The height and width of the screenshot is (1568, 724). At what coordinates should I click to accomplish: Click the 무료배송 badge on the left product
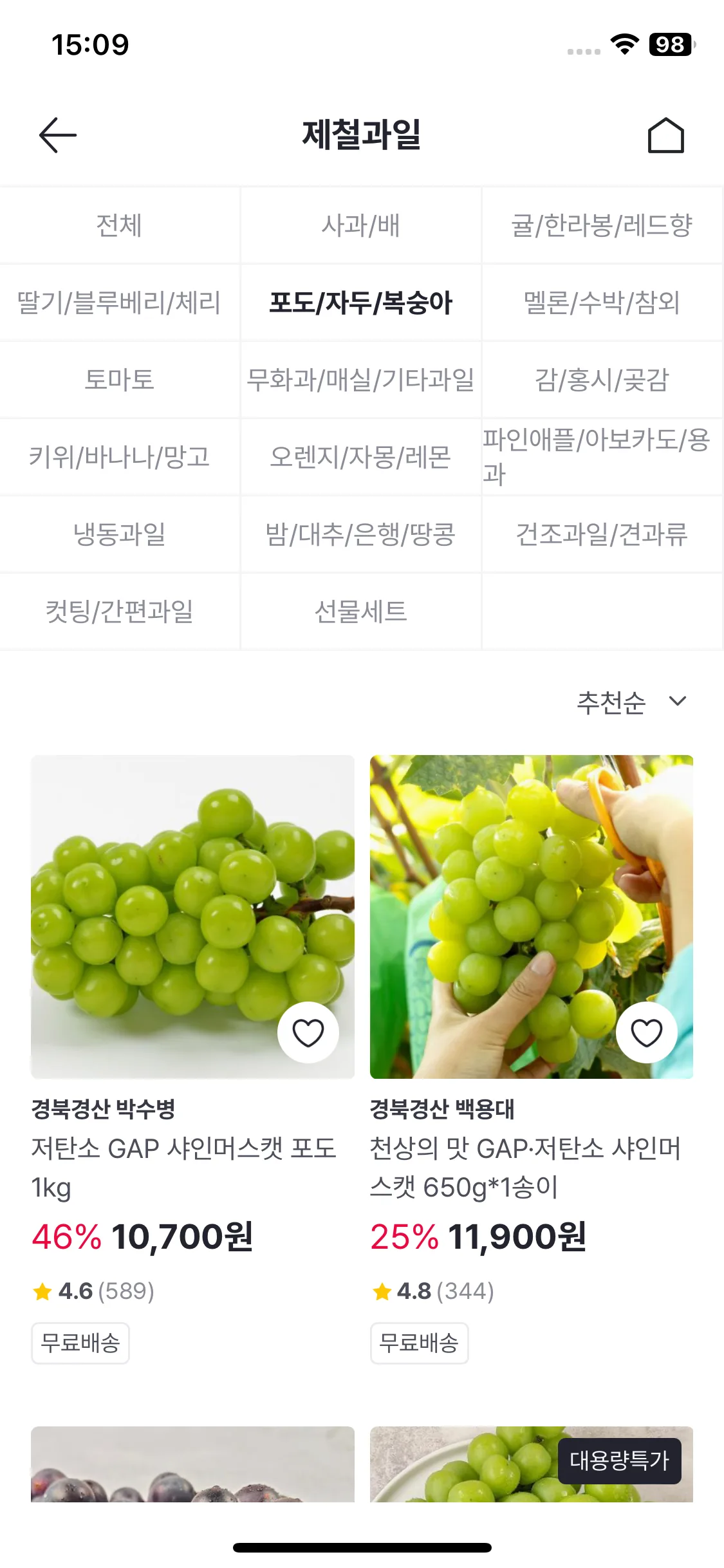coord(80,1343)
